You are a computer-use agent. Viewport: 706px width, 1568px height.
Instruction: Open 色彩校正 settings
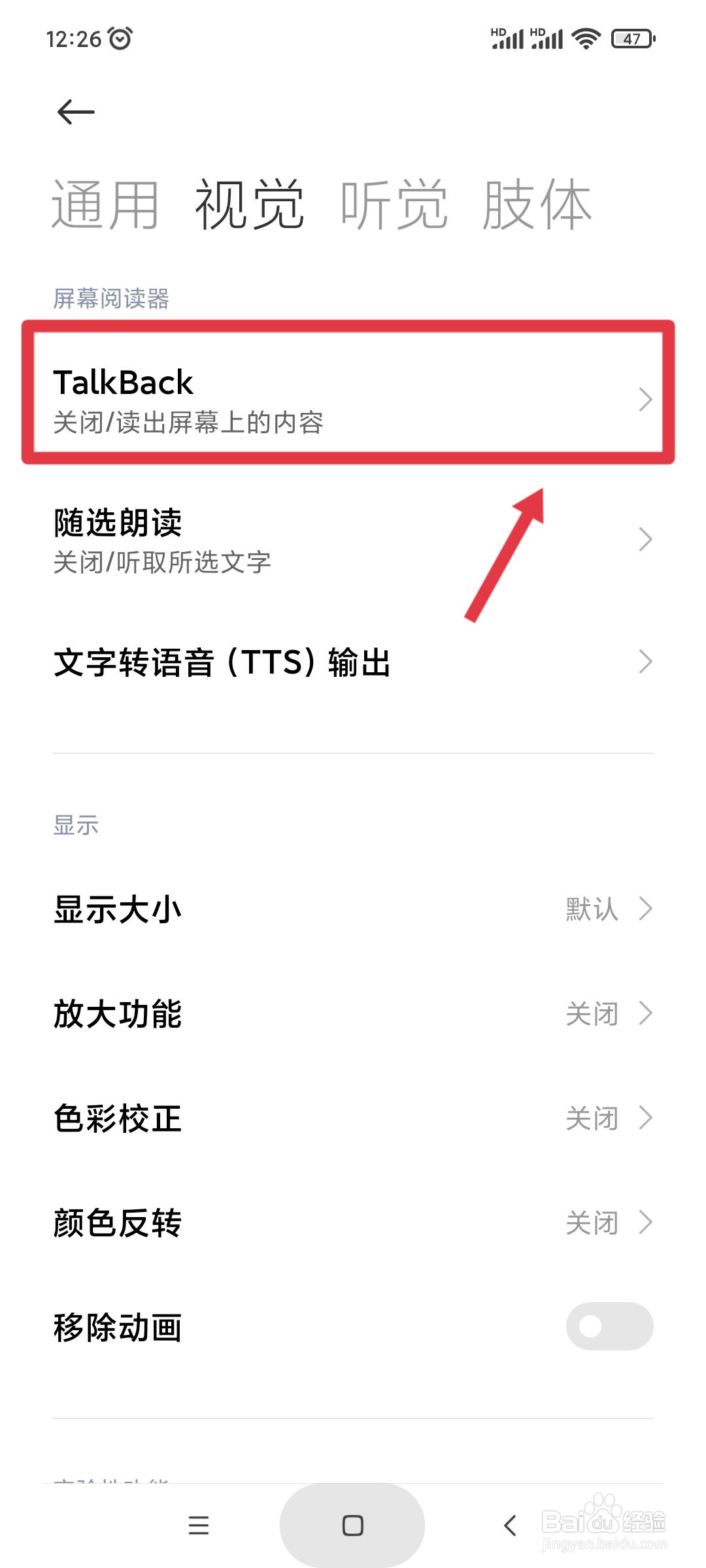point(353,1118)
